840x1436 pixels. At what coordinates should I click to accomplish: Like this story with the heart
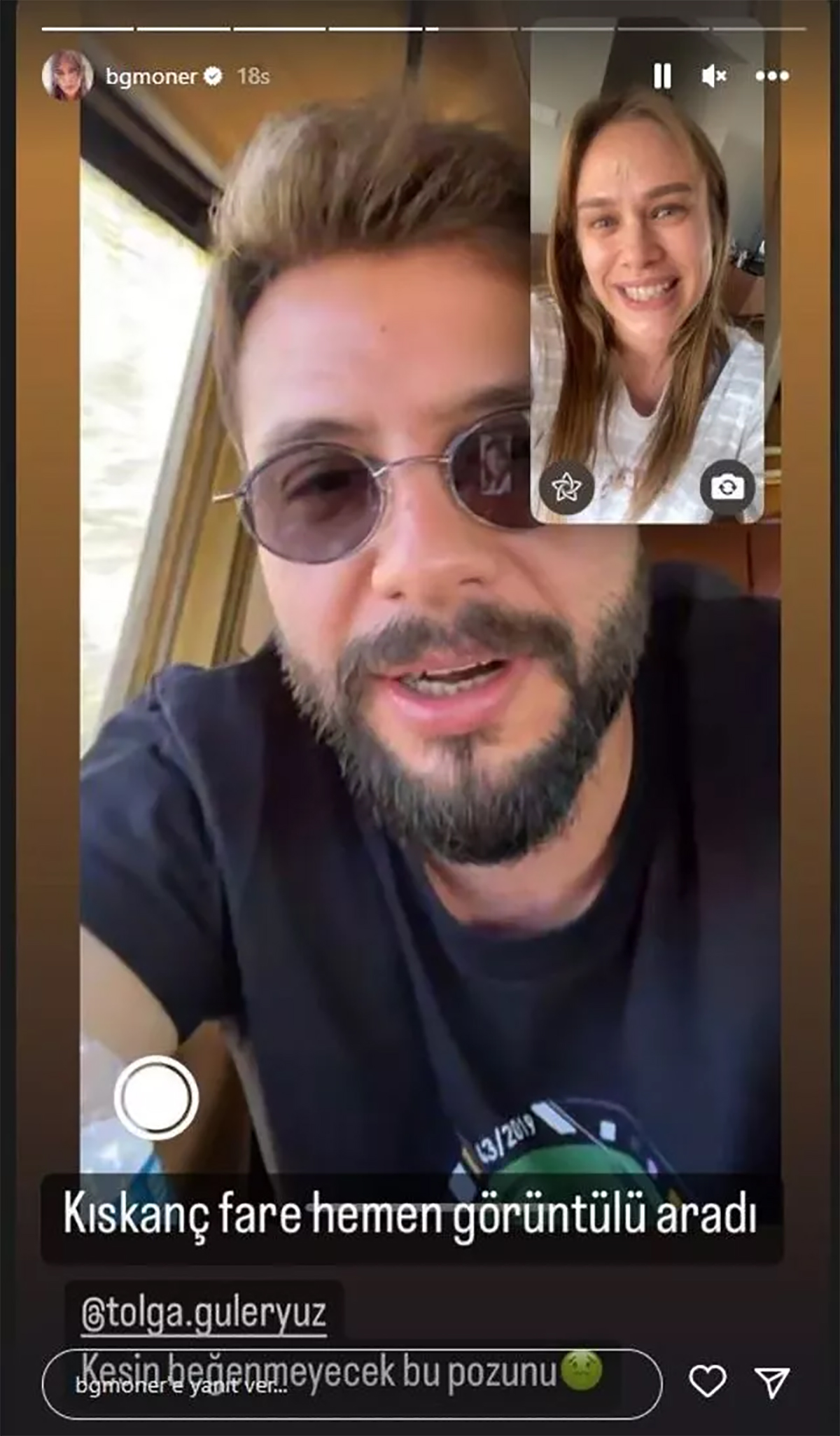(707, 1381)
